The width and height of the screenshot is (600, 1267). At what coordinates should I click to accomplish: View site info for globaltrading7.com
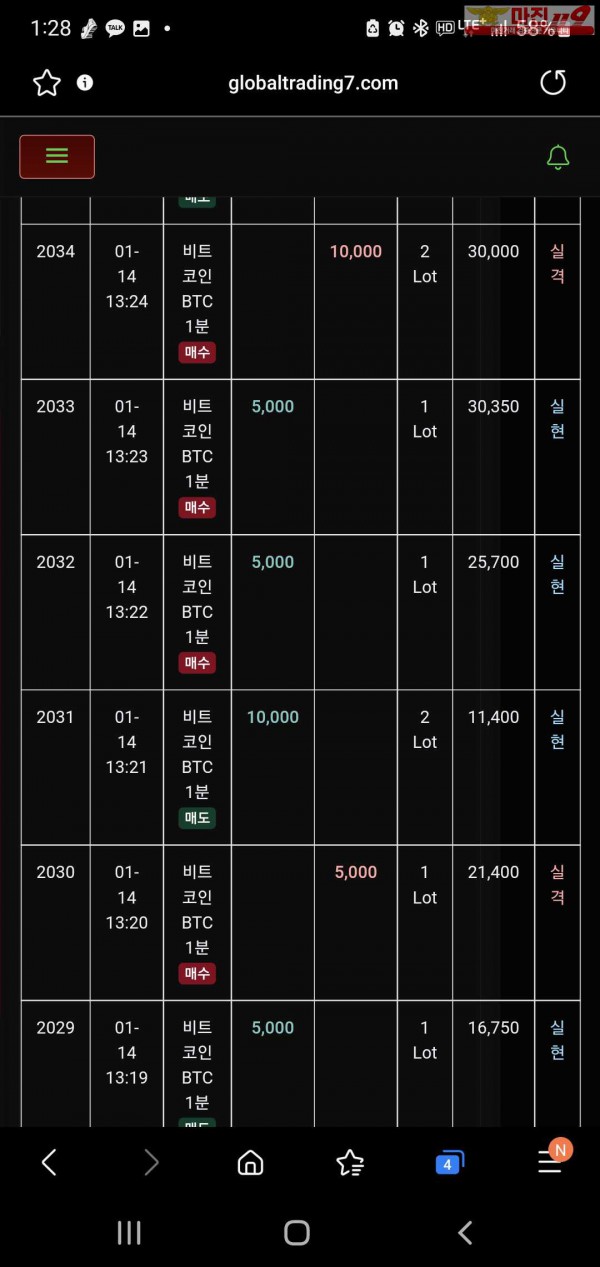pyautogui.click(x=85, y=83)
